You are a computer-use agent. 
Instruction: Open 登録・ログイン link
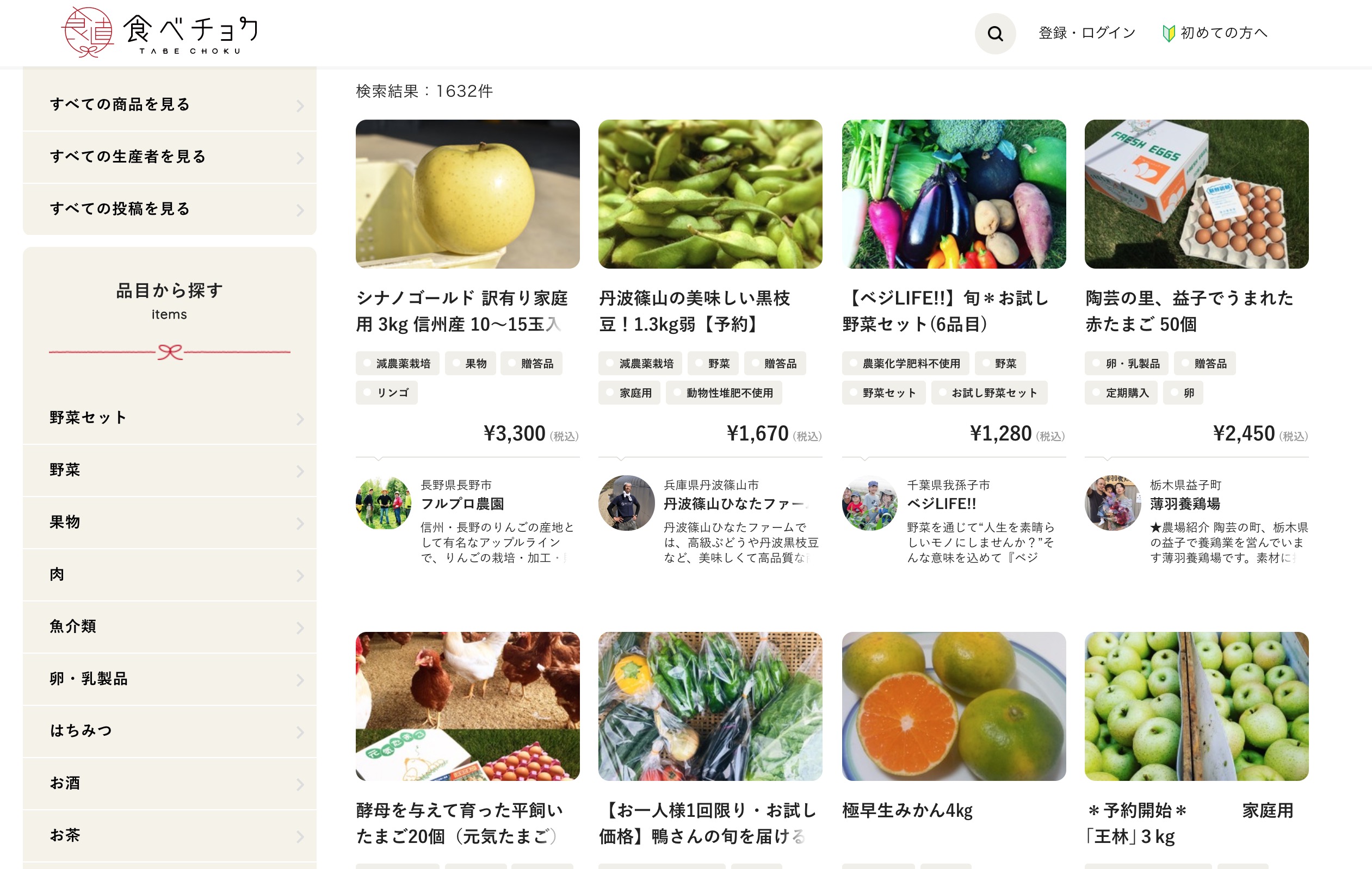(x=1086, y=33)
